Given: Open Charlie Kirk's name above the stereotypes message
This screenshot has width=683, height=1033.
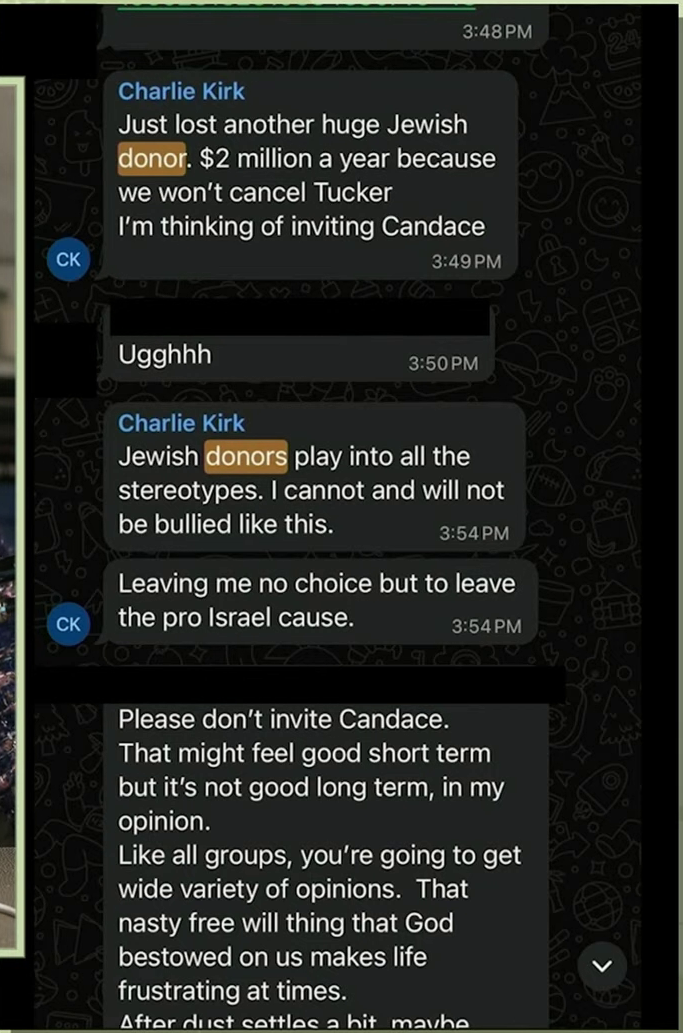Looking at the screenshot, I should [181, 422].
